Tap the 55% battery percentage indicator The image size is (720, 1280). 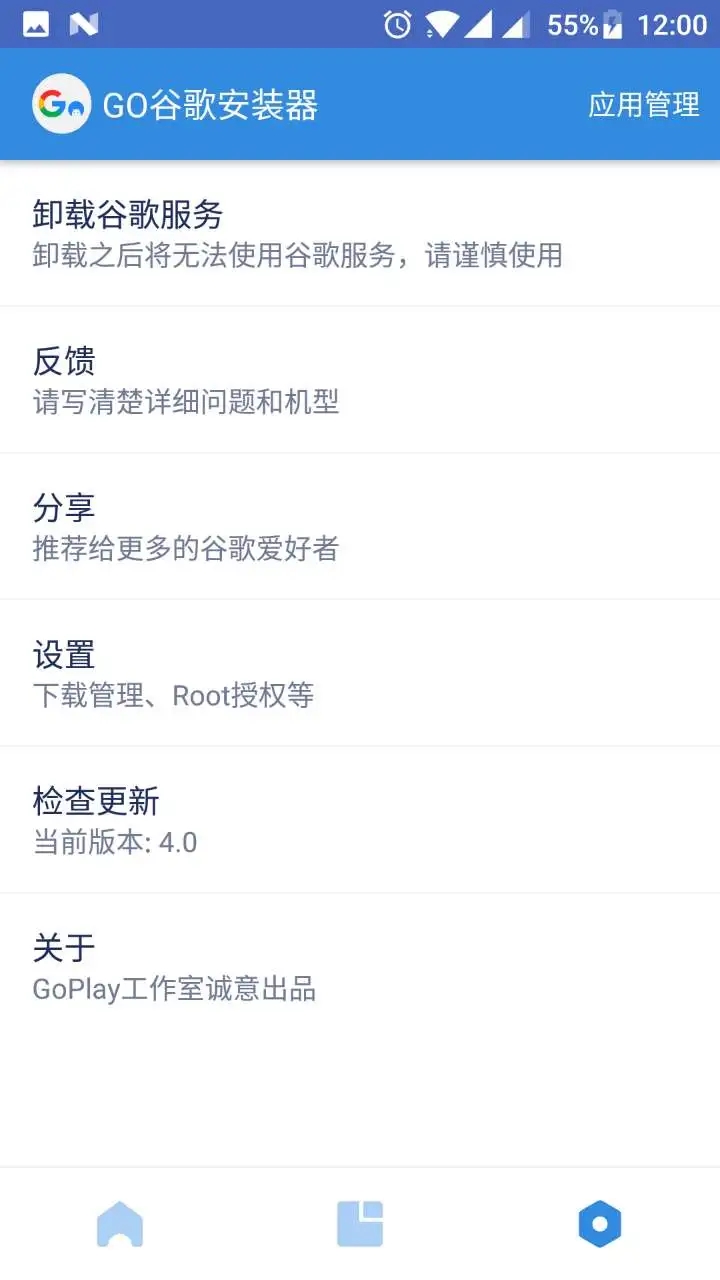[x=568, y=23]
